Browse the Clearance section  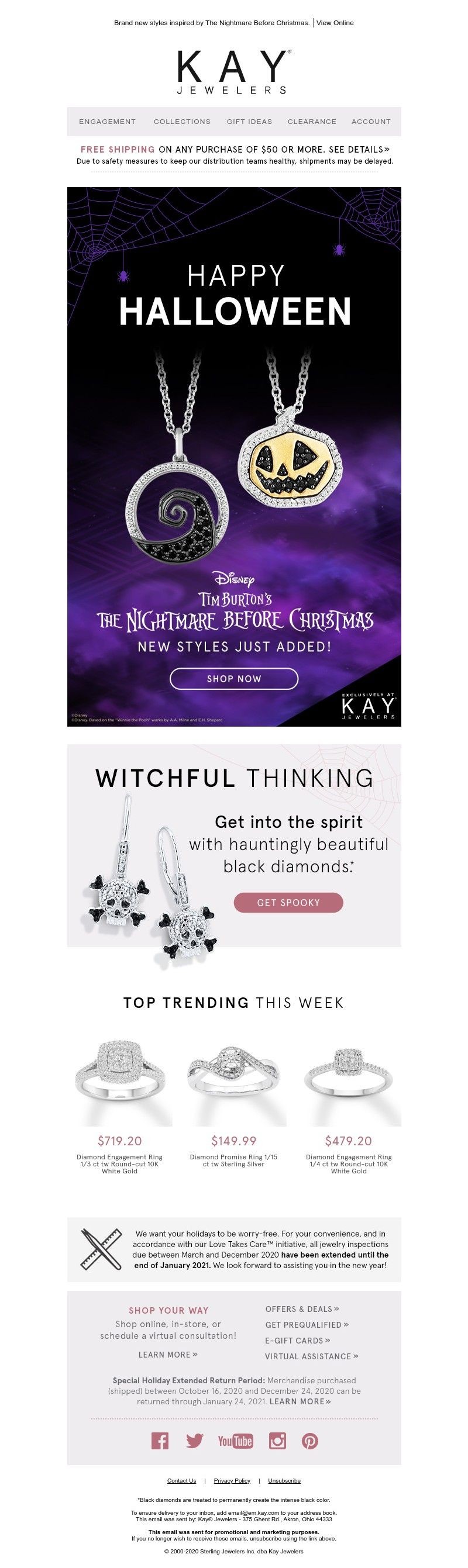tap(311, 121)
